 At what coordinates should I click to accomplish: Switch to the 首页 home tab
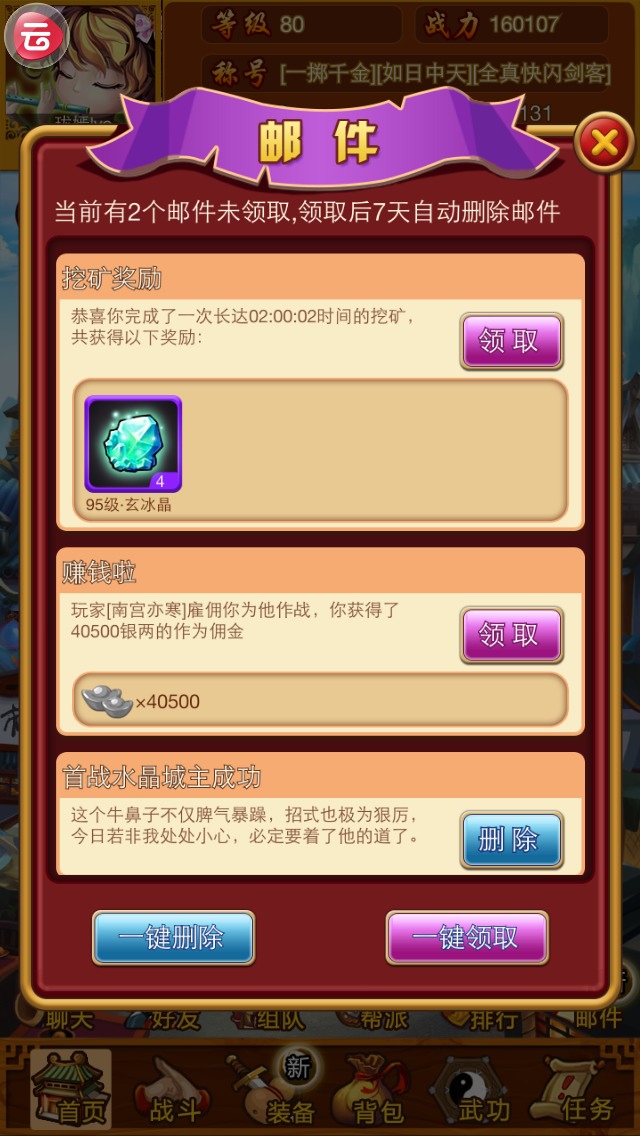[x=70, y=1090]
